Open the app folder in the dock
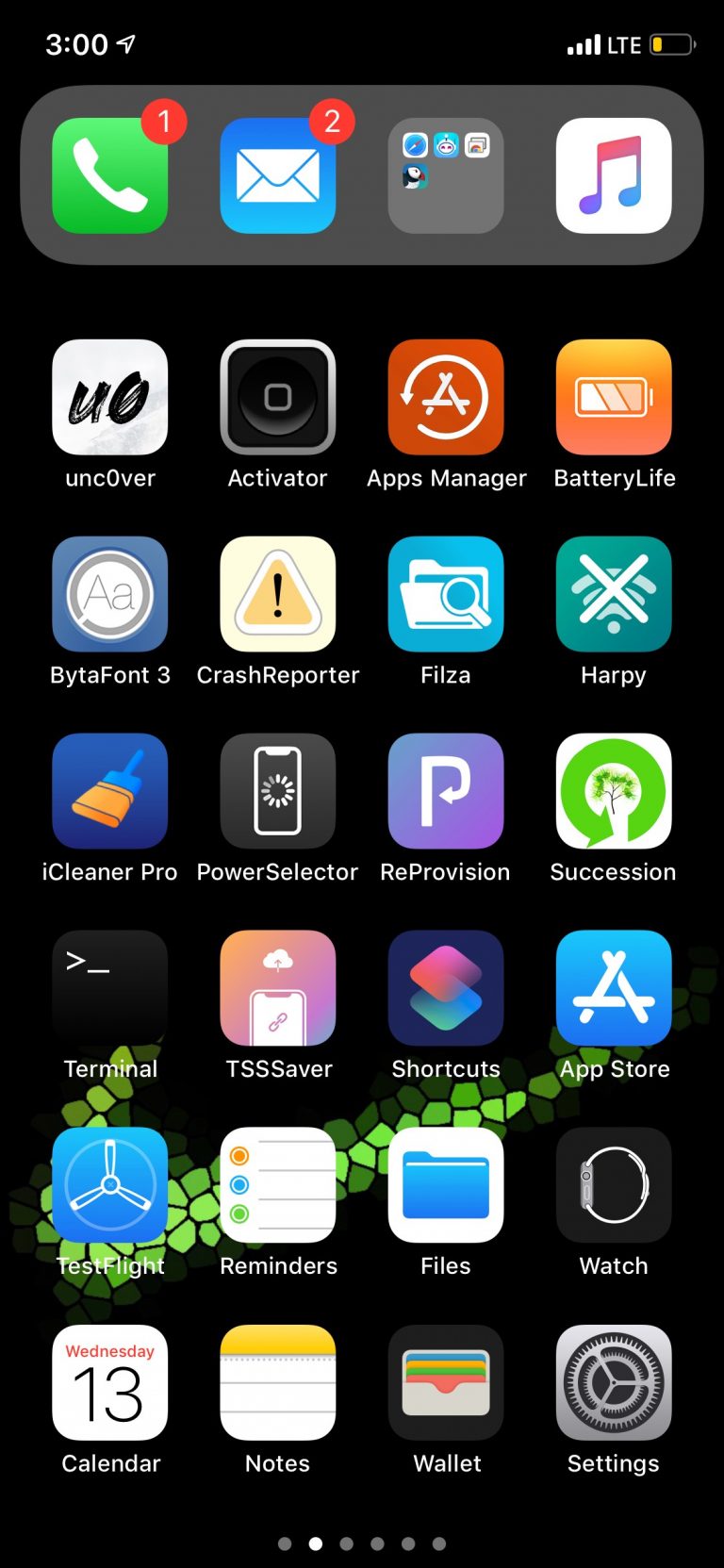This screenshot has height=1568, width=724. pos(445,175)
